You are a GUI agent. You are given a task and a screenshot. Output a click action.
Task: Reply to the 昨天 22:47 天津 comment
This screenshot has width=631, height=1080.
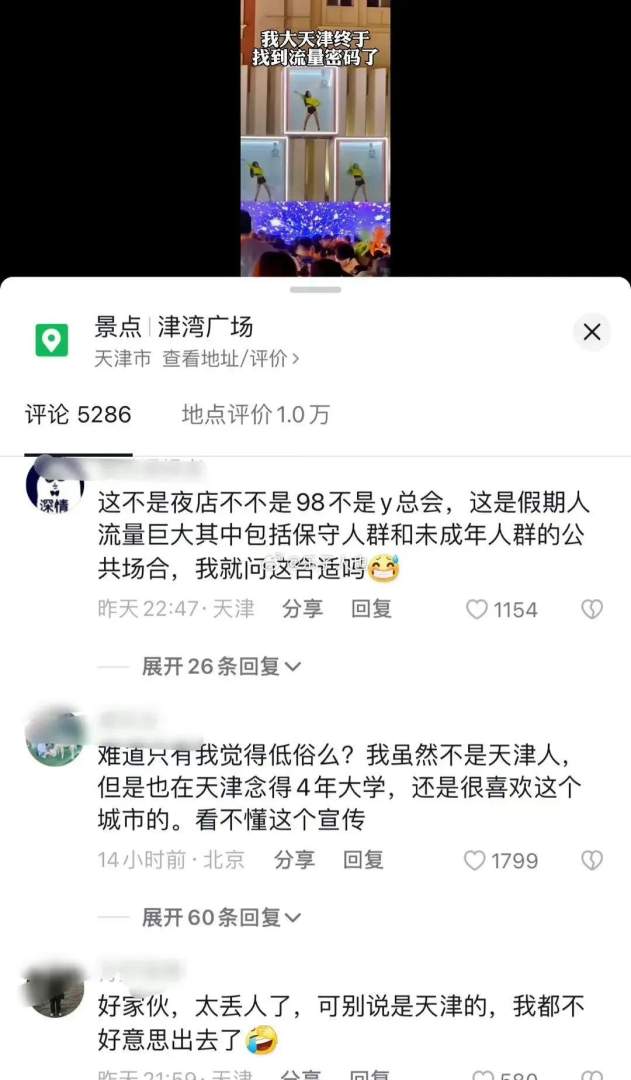(x=371, y=609)
